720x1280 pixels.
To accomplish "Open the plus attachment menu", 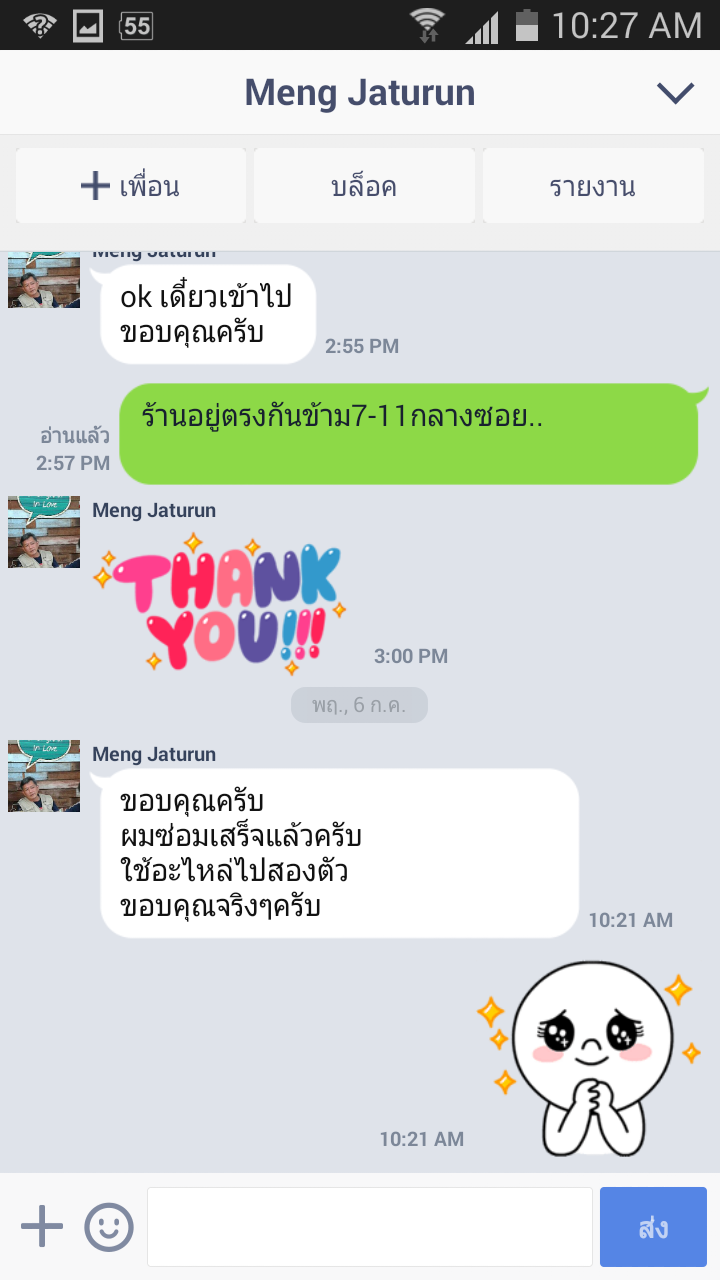I will point(42,1226).
